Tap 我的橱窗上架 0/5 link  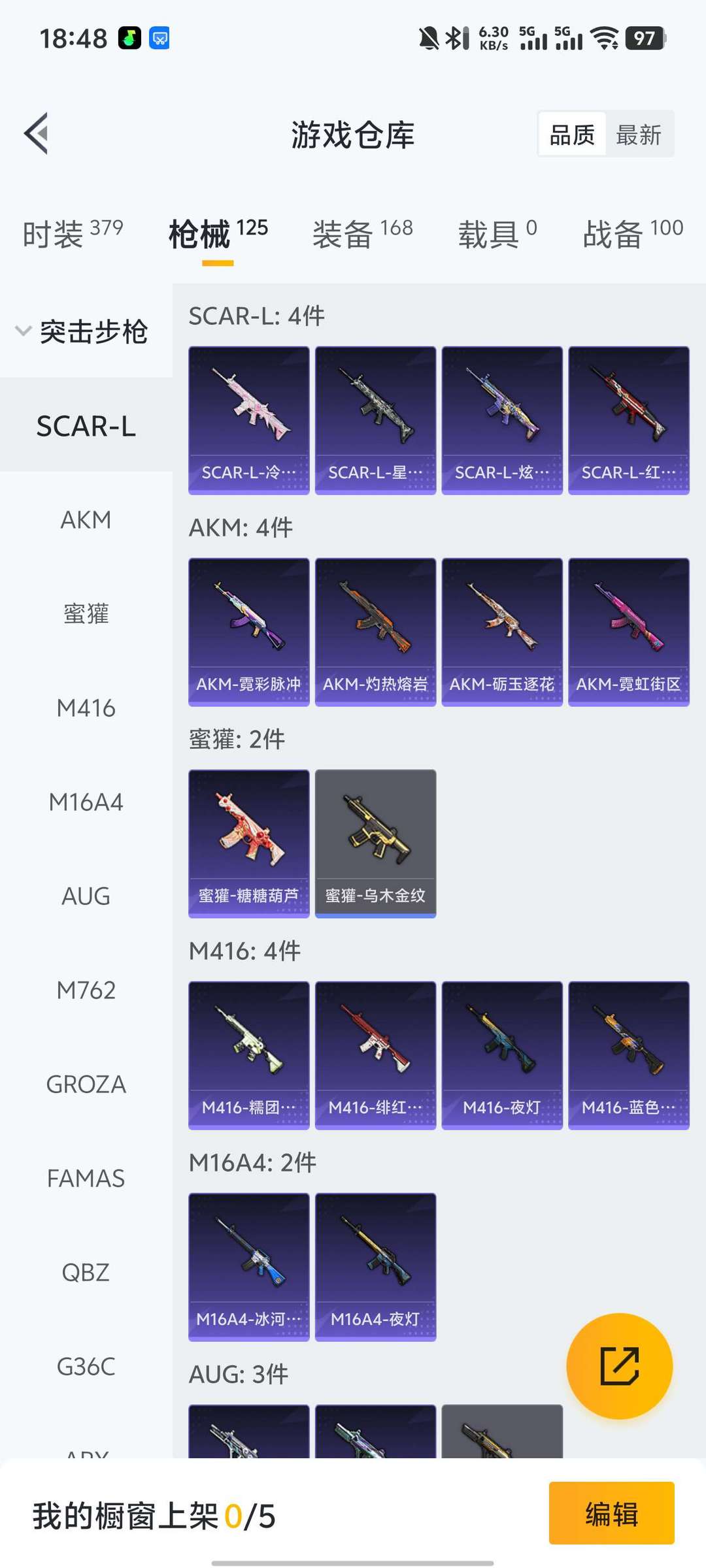tap(154, 1516)
